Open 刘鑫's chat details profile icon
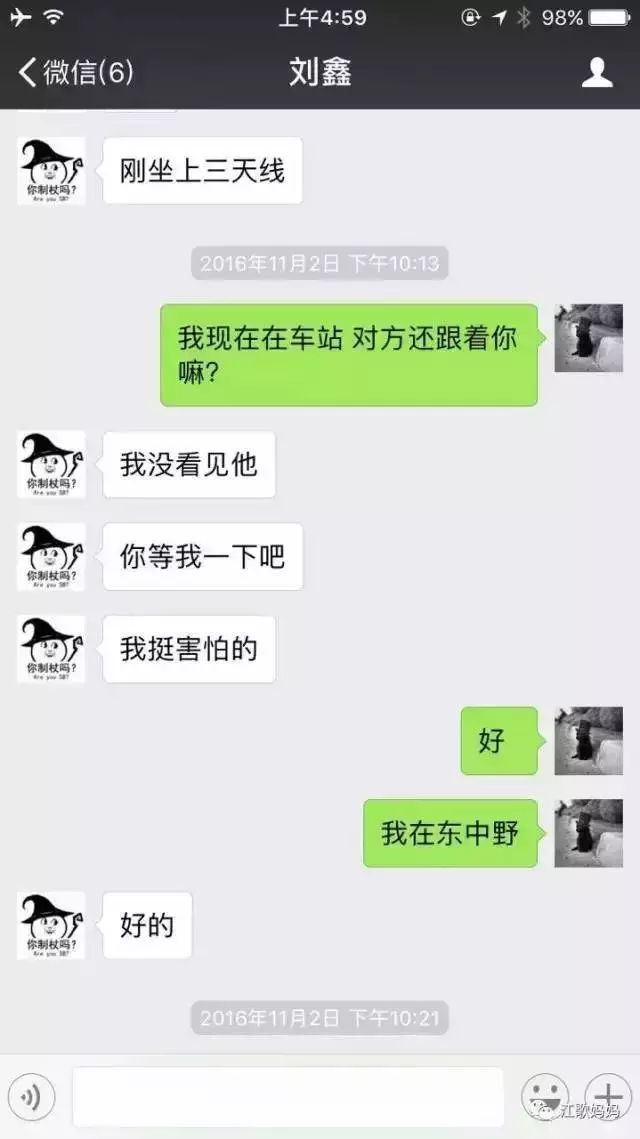The width and height of the screenshot is (640, 1139). pos(597,72)
